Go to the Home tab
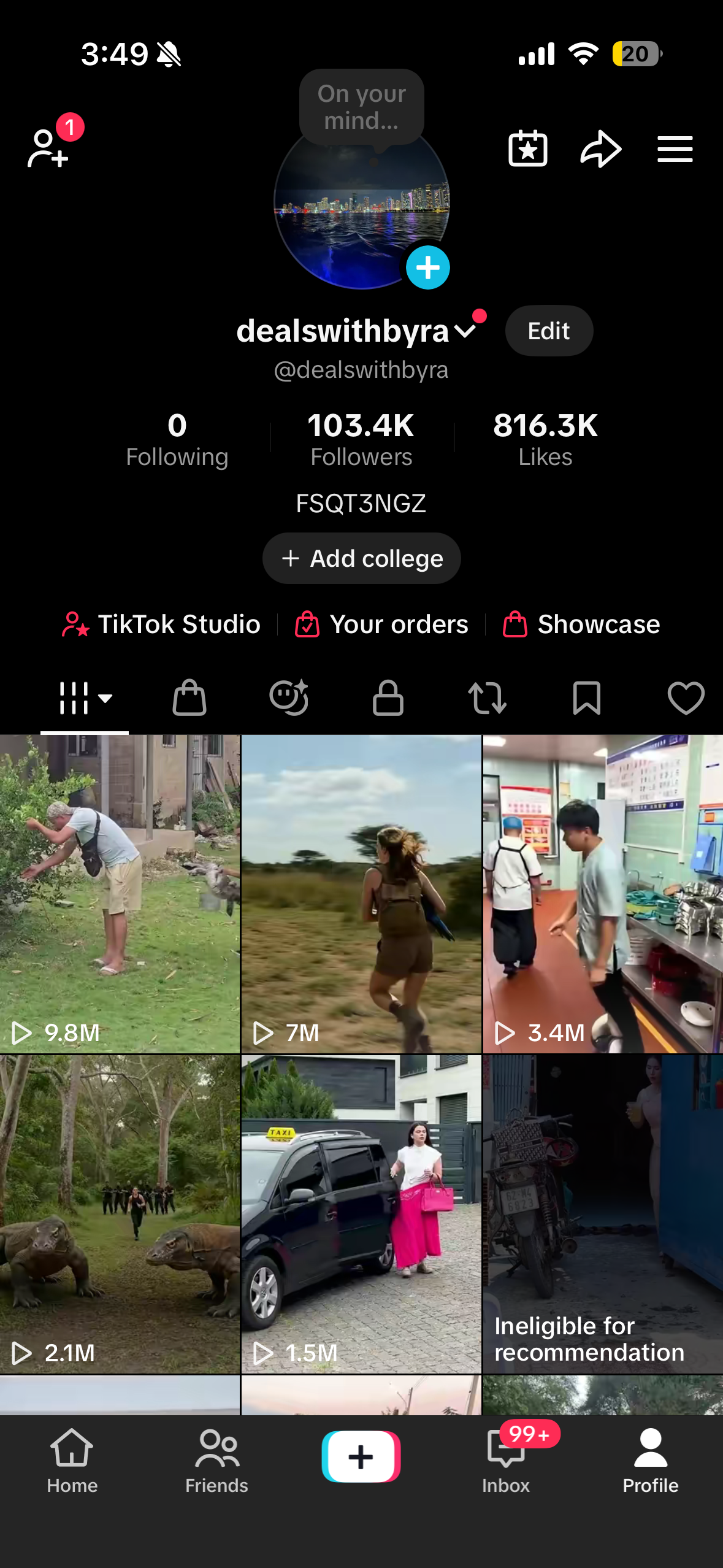Image resolution: width=723 pixels, height=1568 pixels. click(x=72, y=1461)
